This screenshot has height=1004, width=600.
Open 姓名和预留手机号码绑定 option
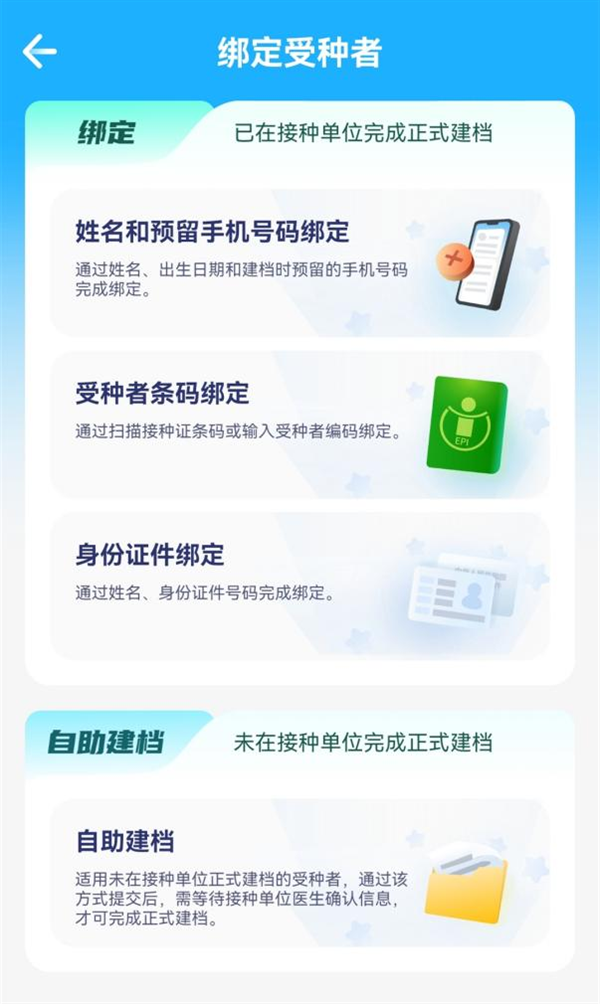pos(300,263)
